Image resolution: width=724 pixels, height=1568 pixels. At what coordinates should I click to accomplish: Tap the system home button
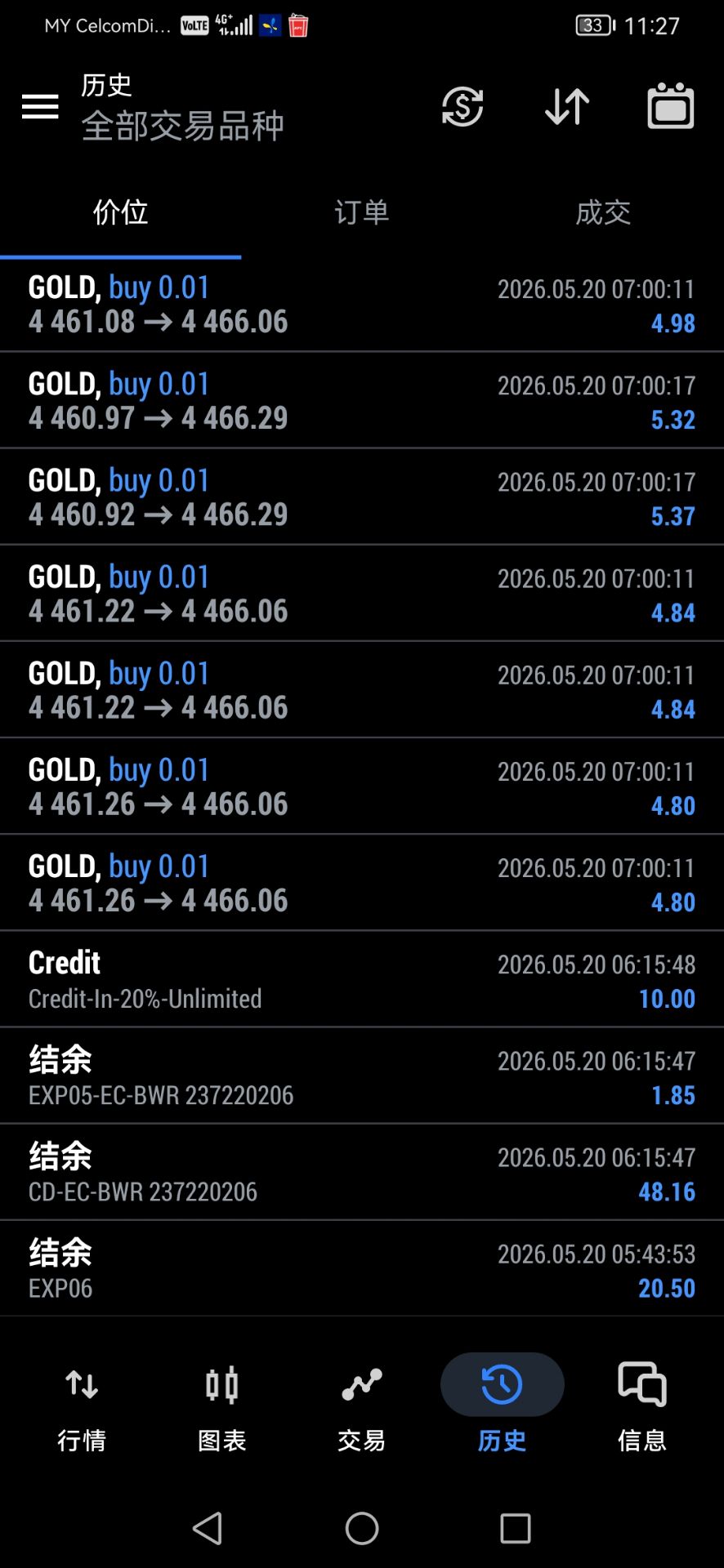pyautogui.click(x=362, y=1528)
